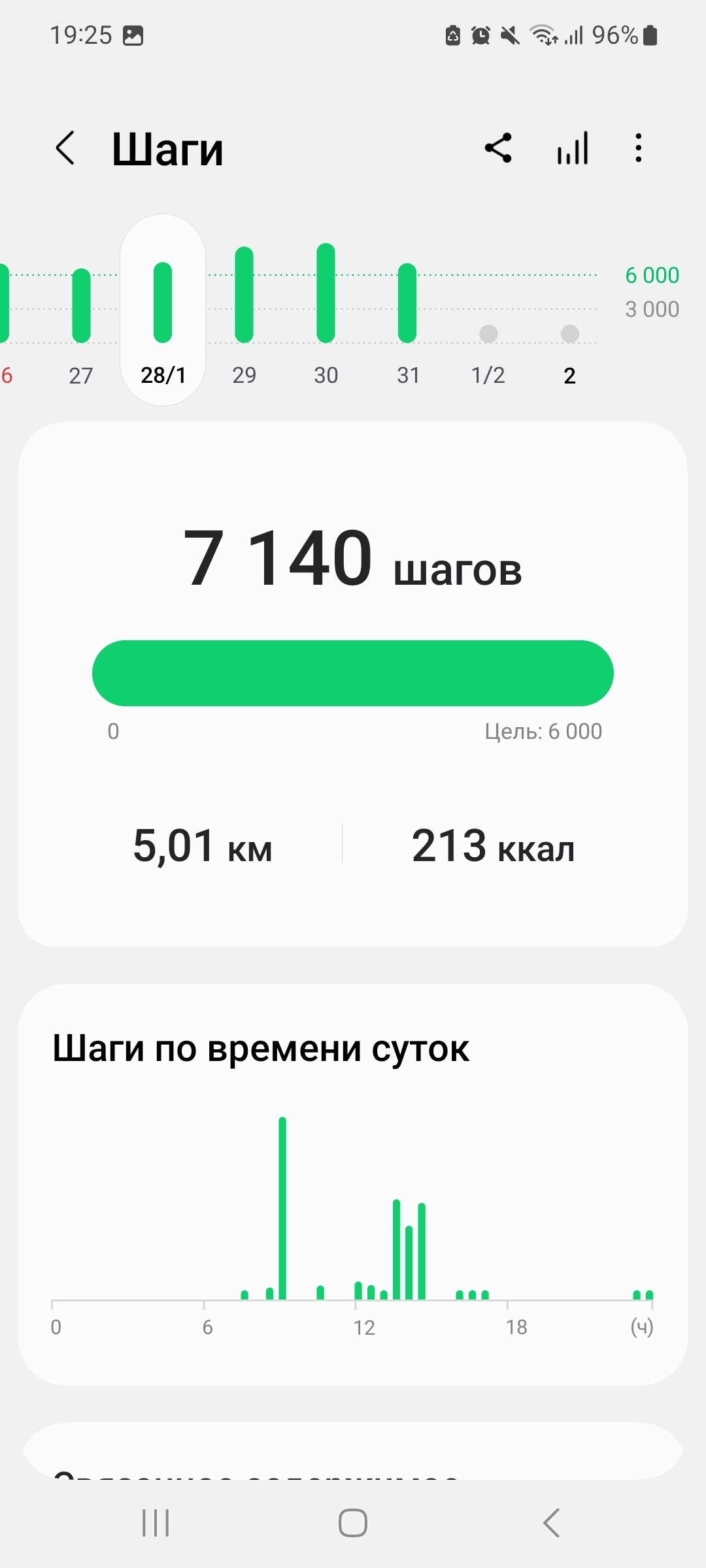Open recent apps from navigation bar
This screenshot has width=706, height=1568.
click(x=156, y=1523)
